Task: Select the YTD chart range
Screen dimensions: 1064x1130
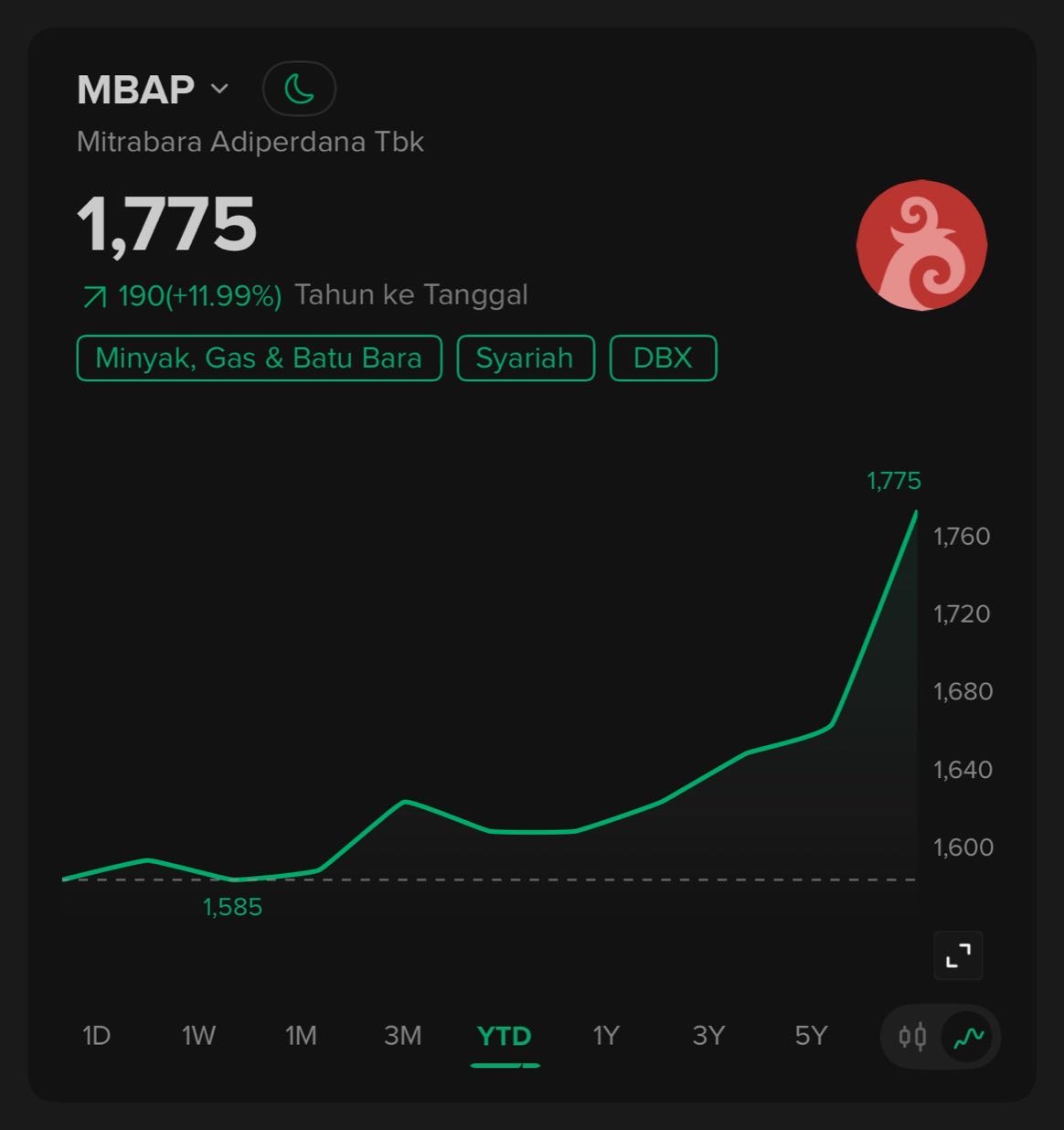Action: tap(505, 1036)
